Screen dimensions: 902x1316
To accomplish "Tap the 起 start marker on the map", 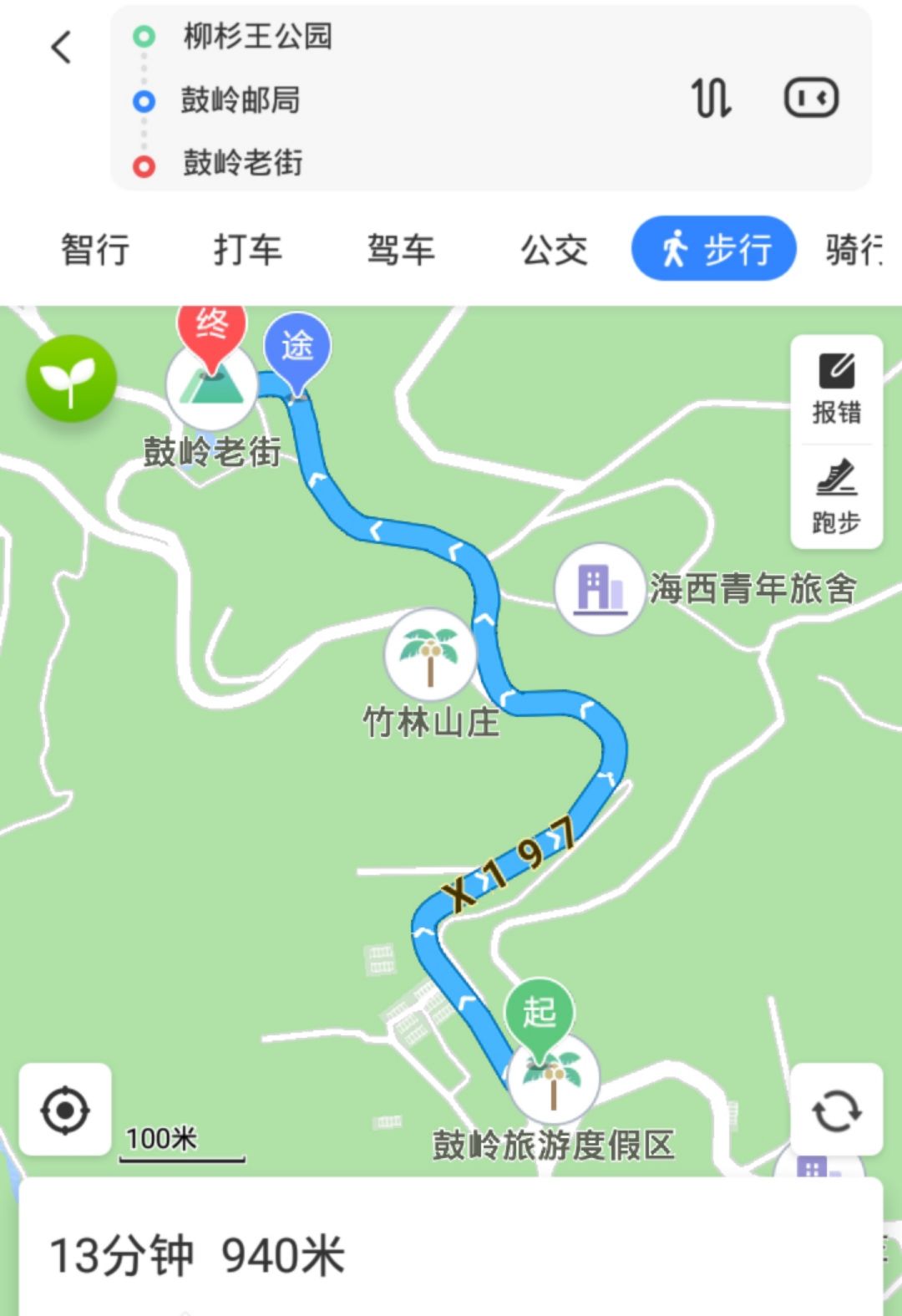I will click(x=540, y=1011).
